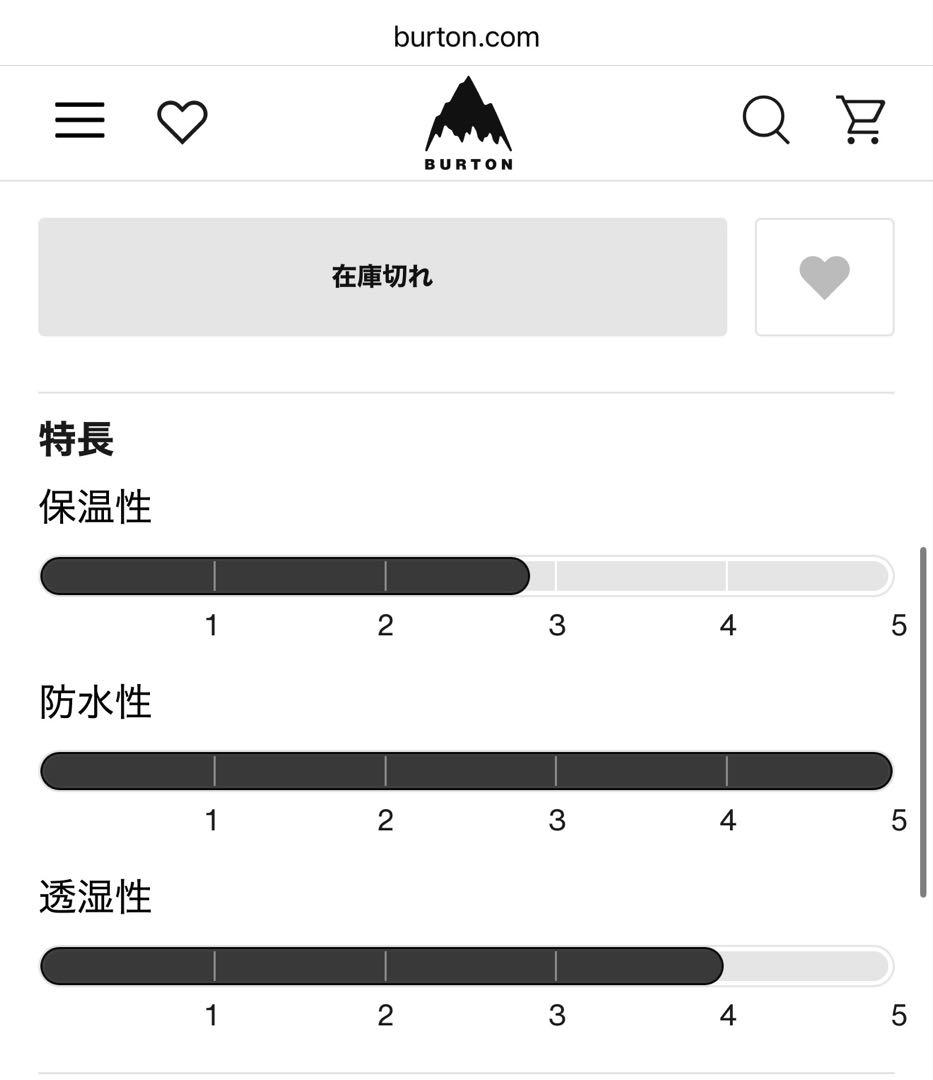Click the vertical scrollbar on the right edge
The image size is (933, 1080).
click(x=922, y=720)
